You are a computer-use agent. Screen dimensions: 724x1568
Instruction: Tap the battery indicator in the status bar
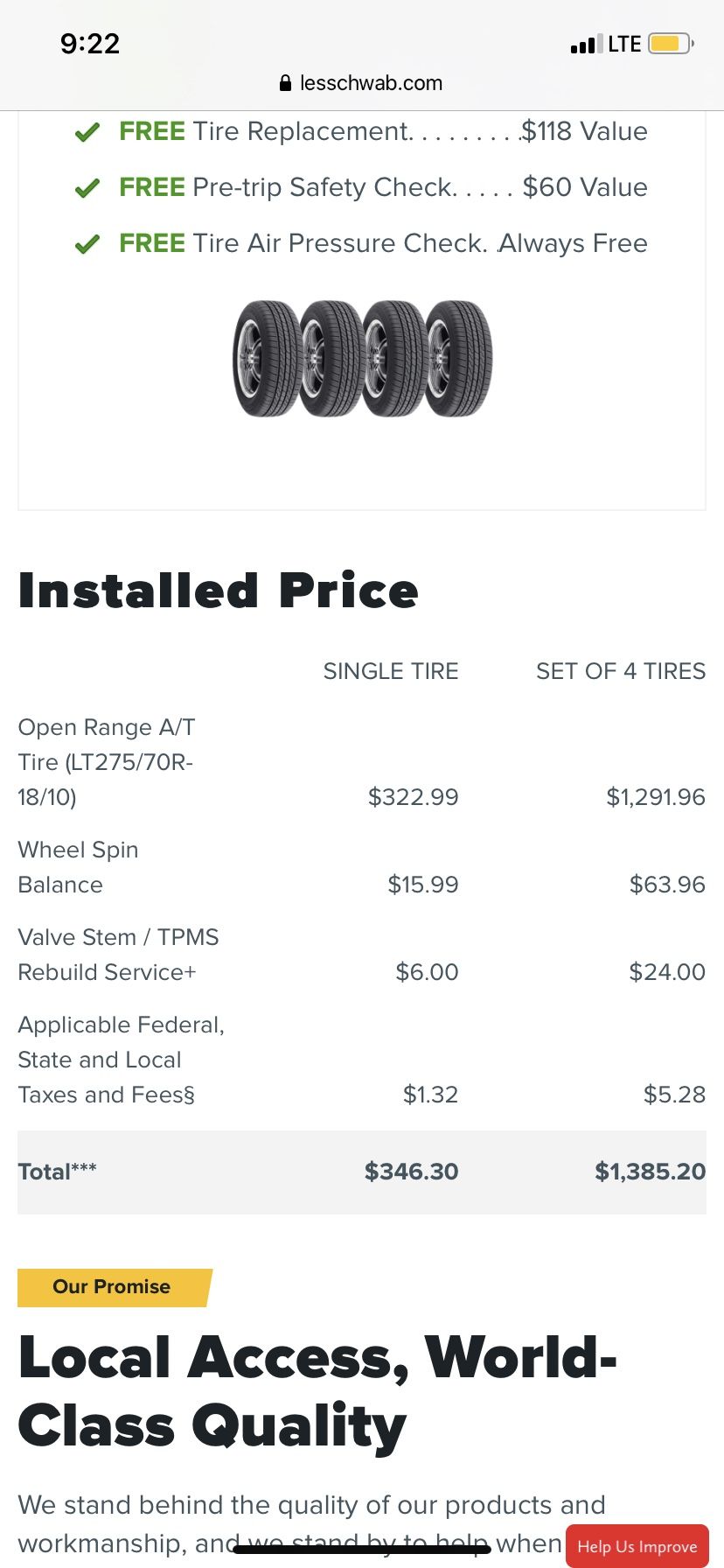point(668,43)
